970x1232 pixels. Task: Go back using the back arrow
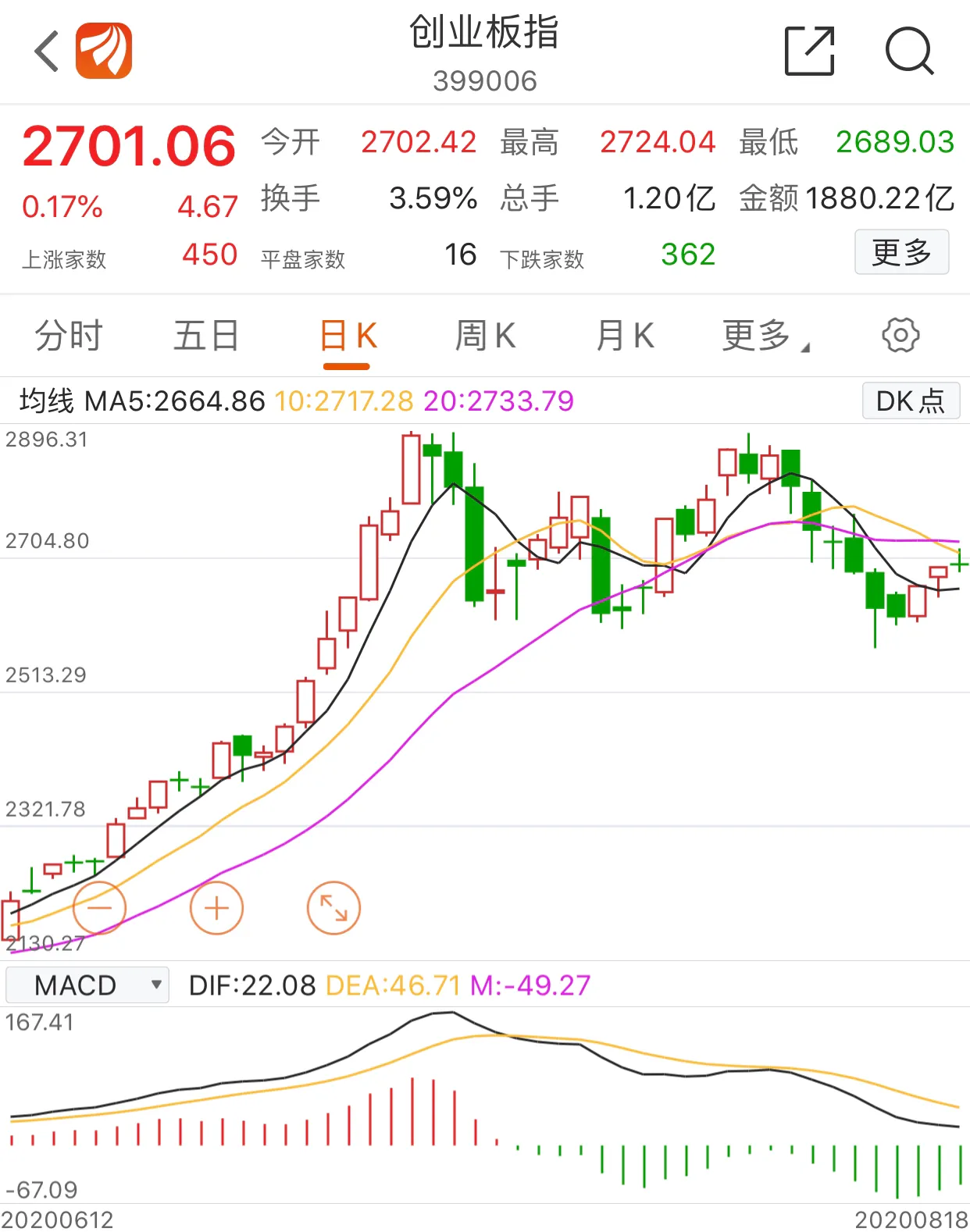(47, 52)
